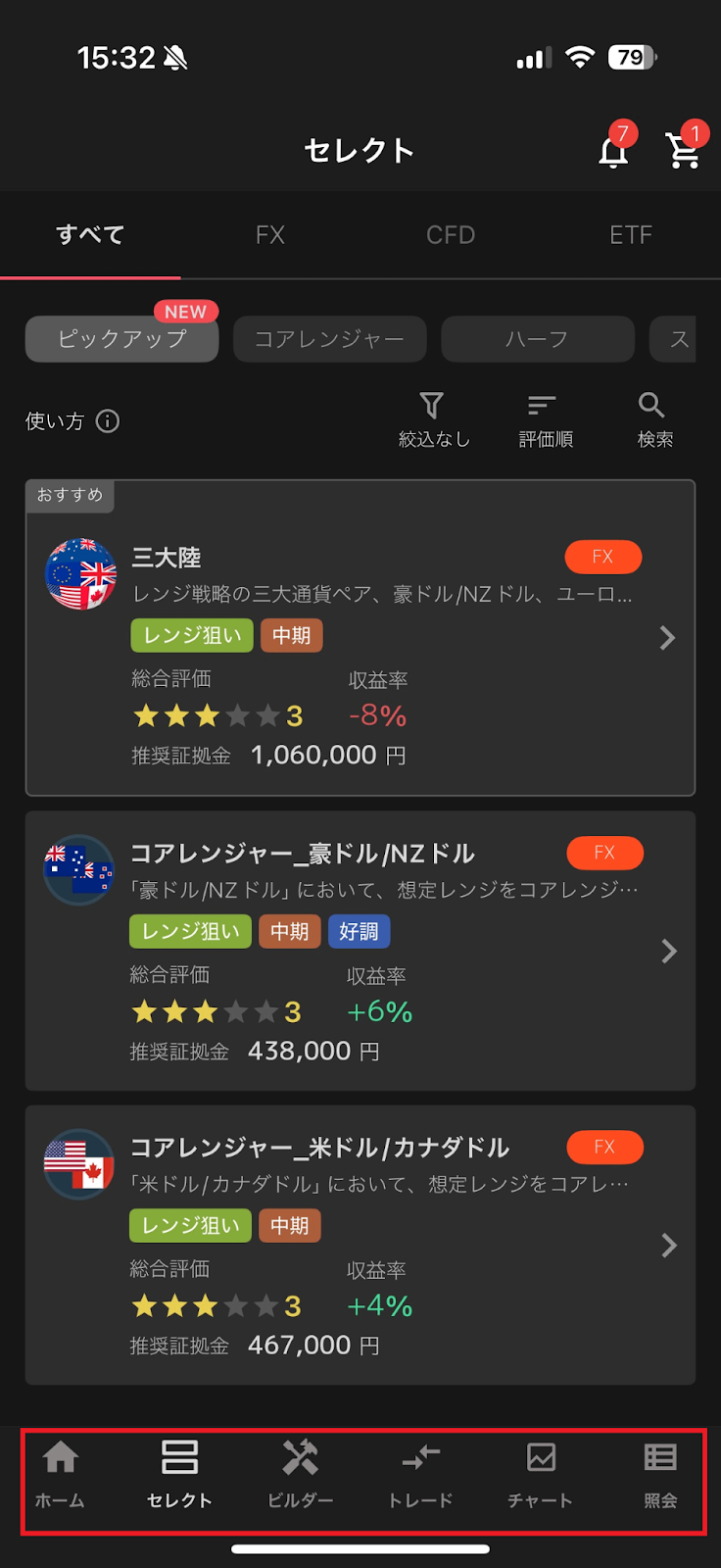Switch to the FX tab
This screenshot has width=721, height=1568.
point(269,235)
